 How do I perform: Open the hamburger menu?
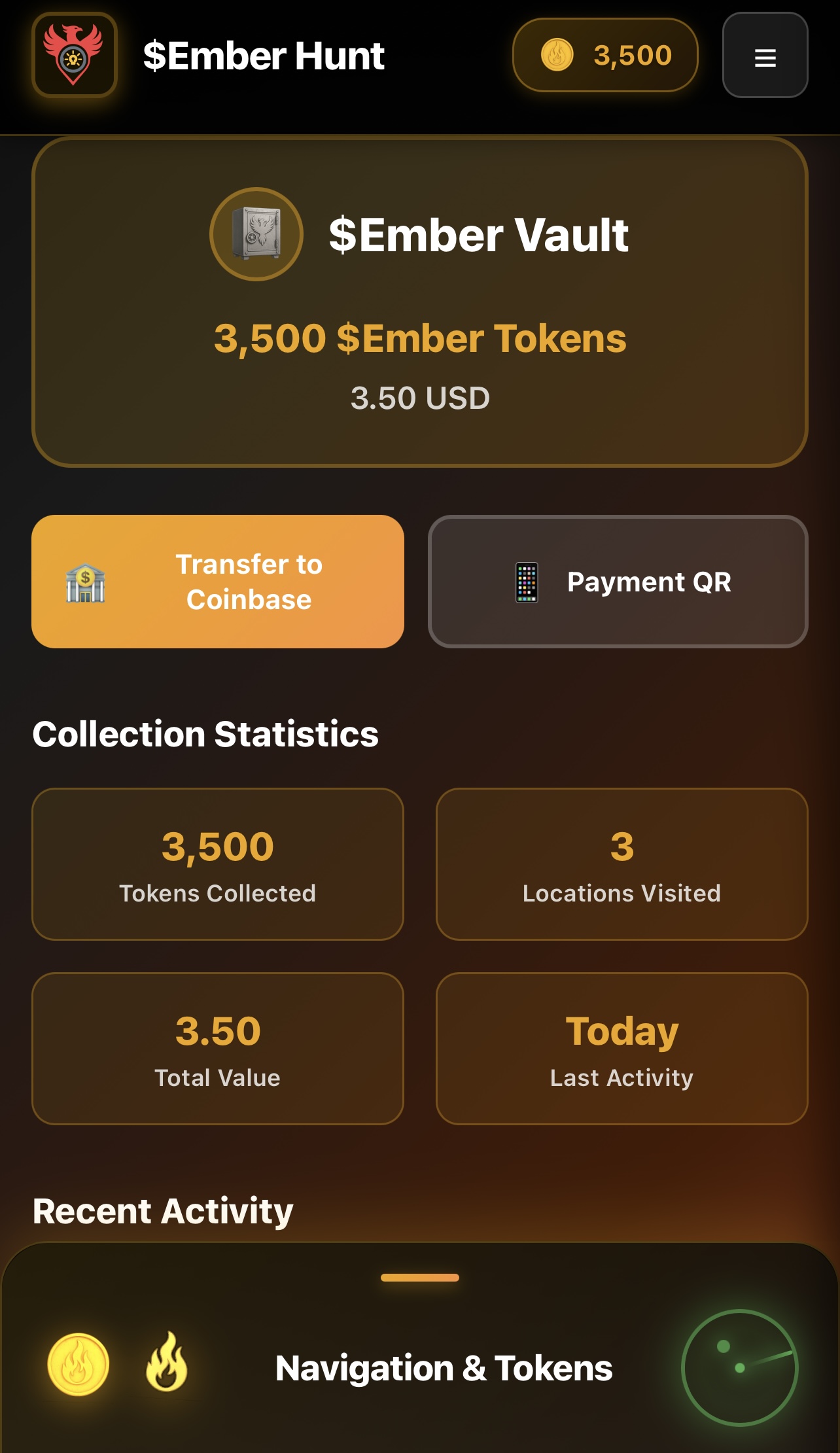[x=764, y=56]
